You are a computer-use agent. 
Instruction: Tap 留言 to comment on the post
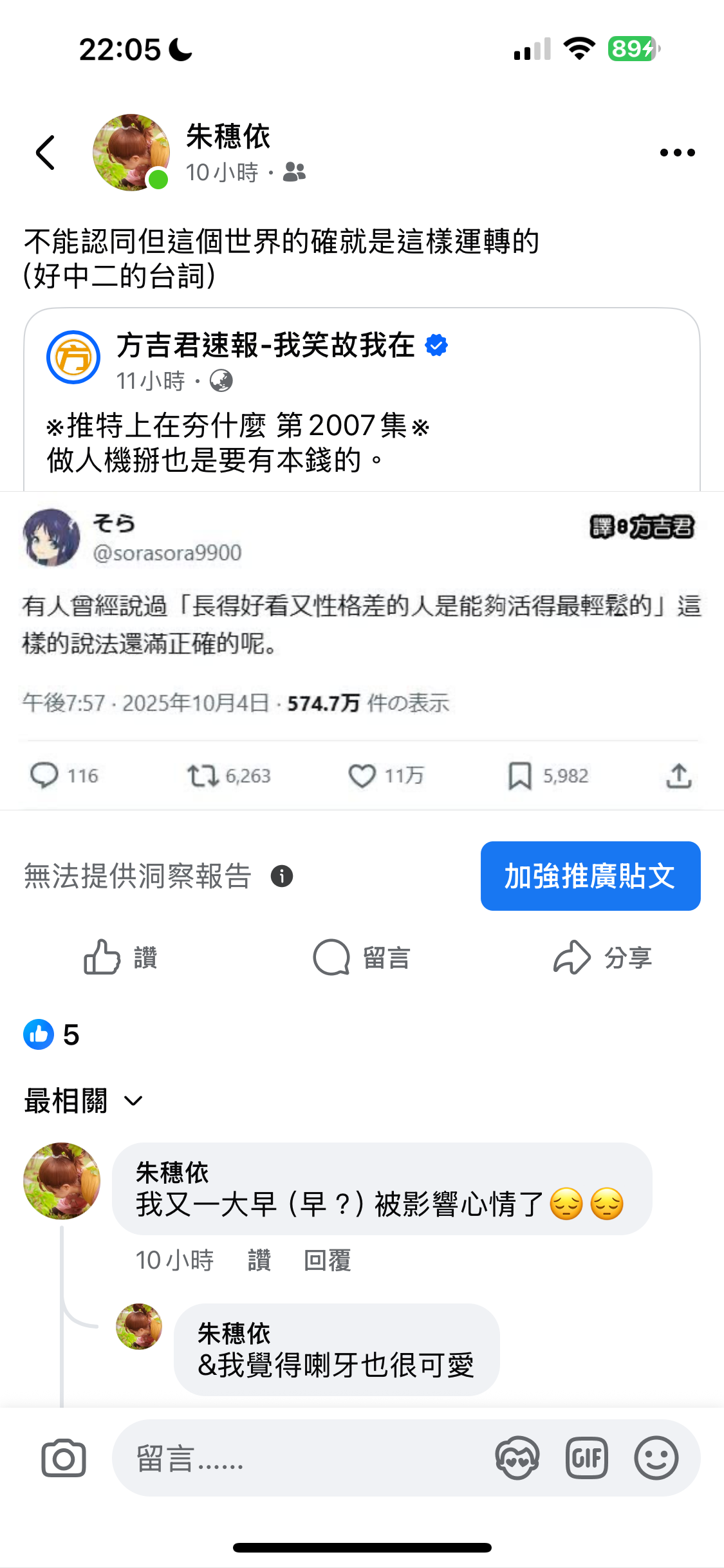pyautogui.click(x=362, y=957)
